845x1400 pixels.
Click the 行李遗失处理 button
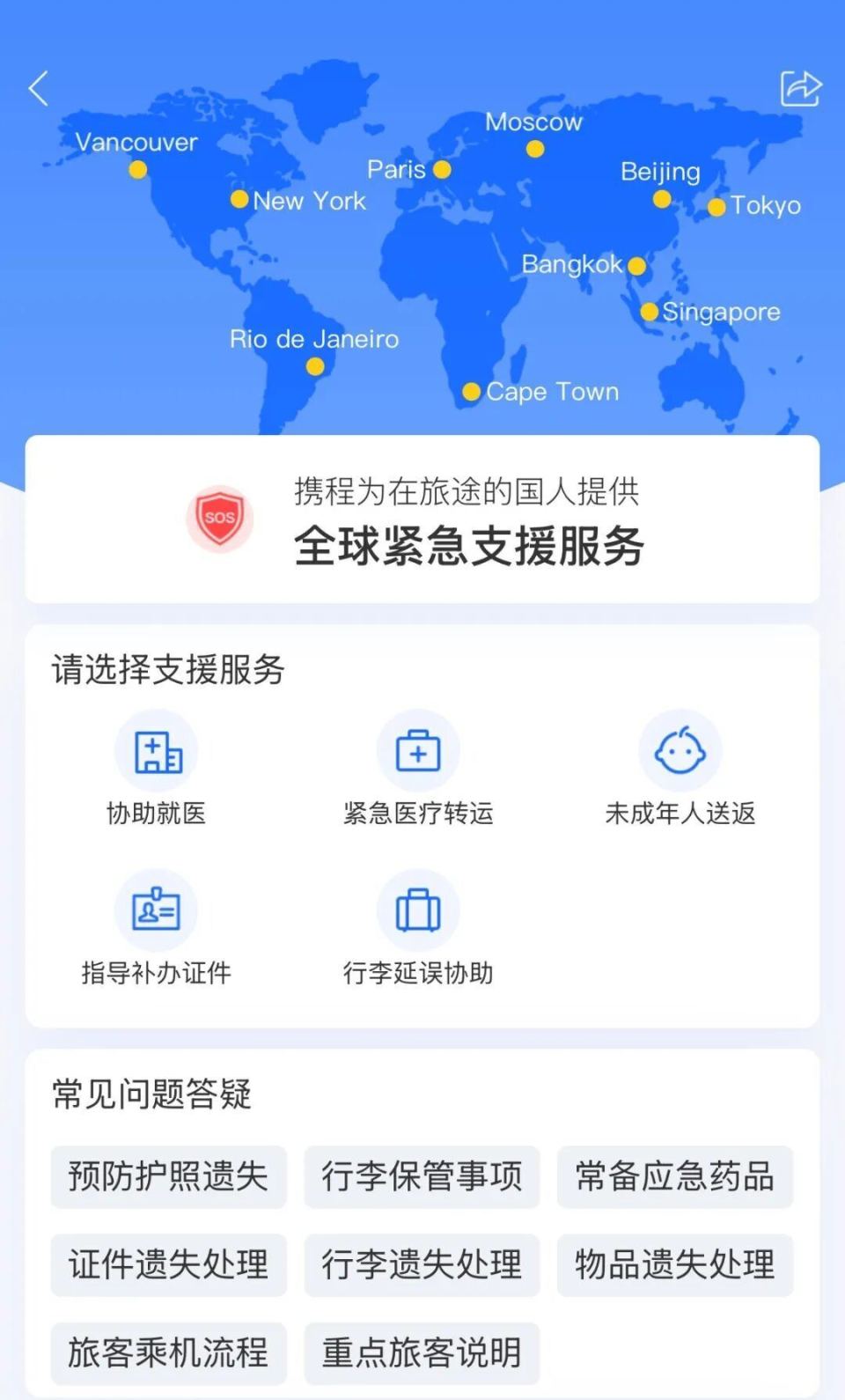tap(421, 1265)
